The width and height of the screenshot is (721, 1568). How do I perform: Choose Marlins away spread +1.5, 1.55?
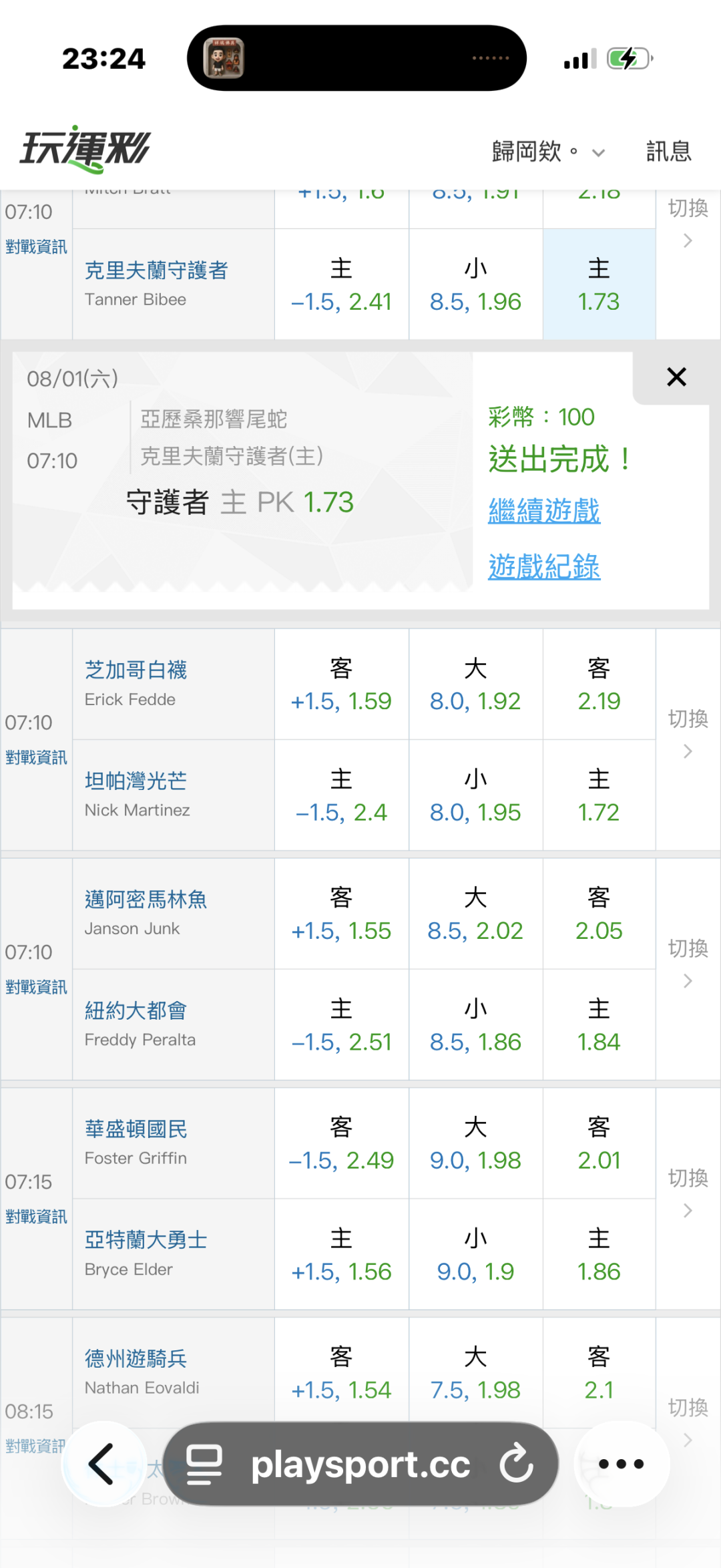click(x=341, y=914)
